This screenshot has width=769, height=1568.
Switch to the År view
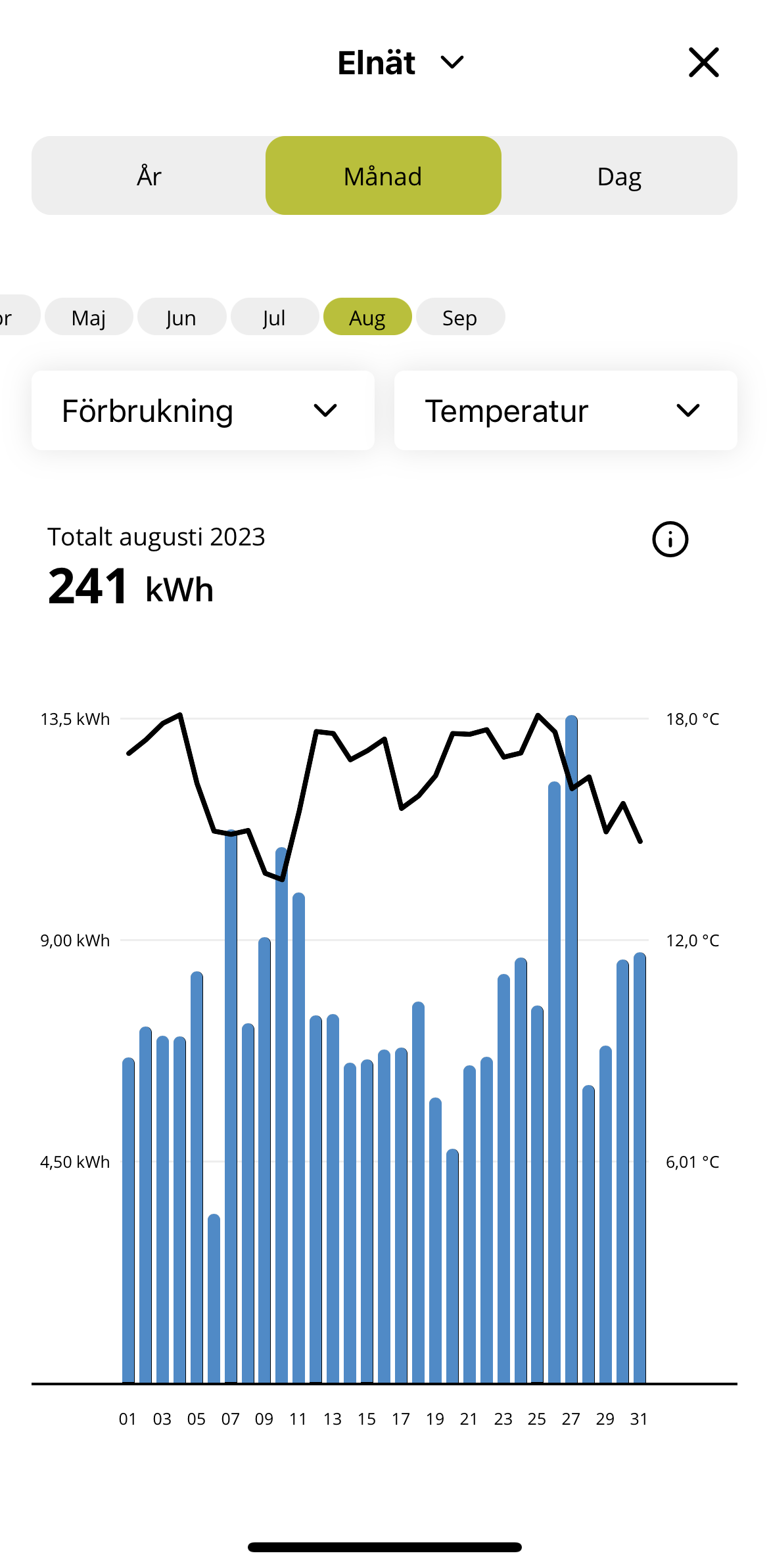(149, 176)
